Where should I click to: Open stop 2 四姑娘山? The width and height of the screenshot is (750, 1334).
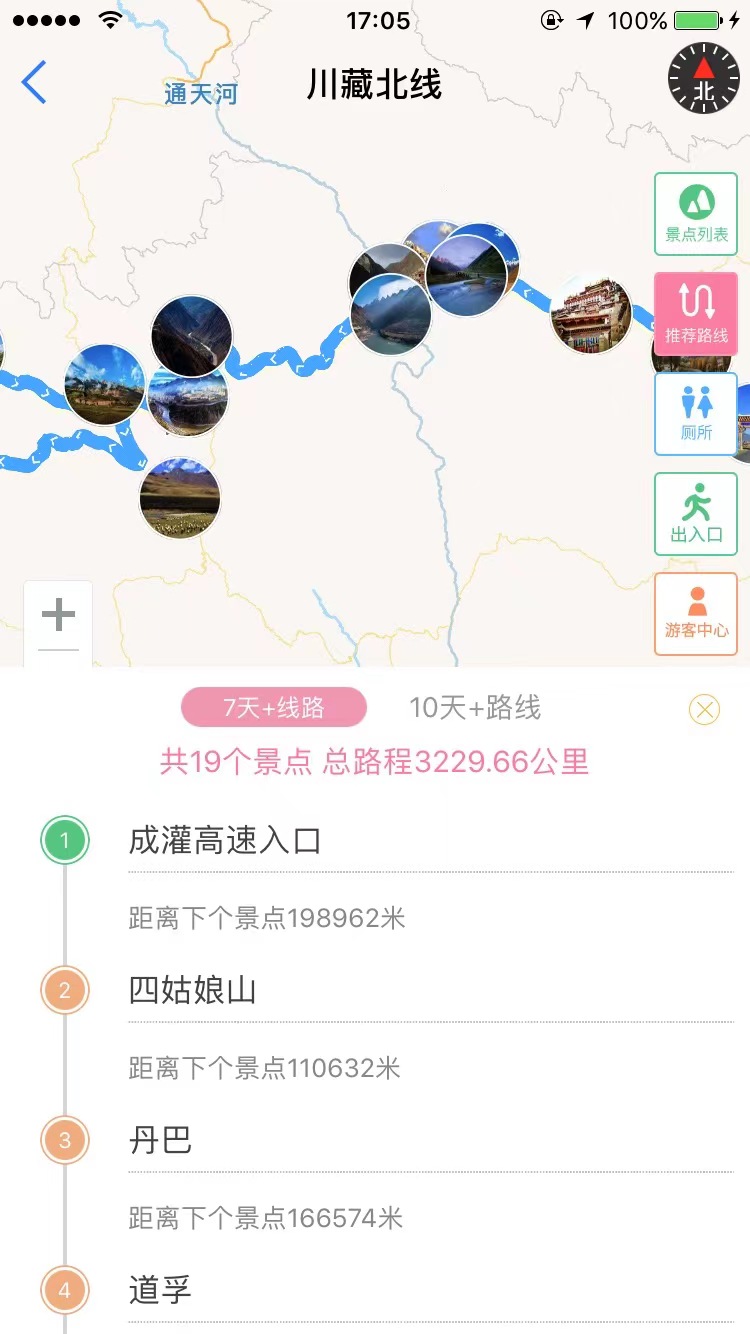tap(193, 991)
